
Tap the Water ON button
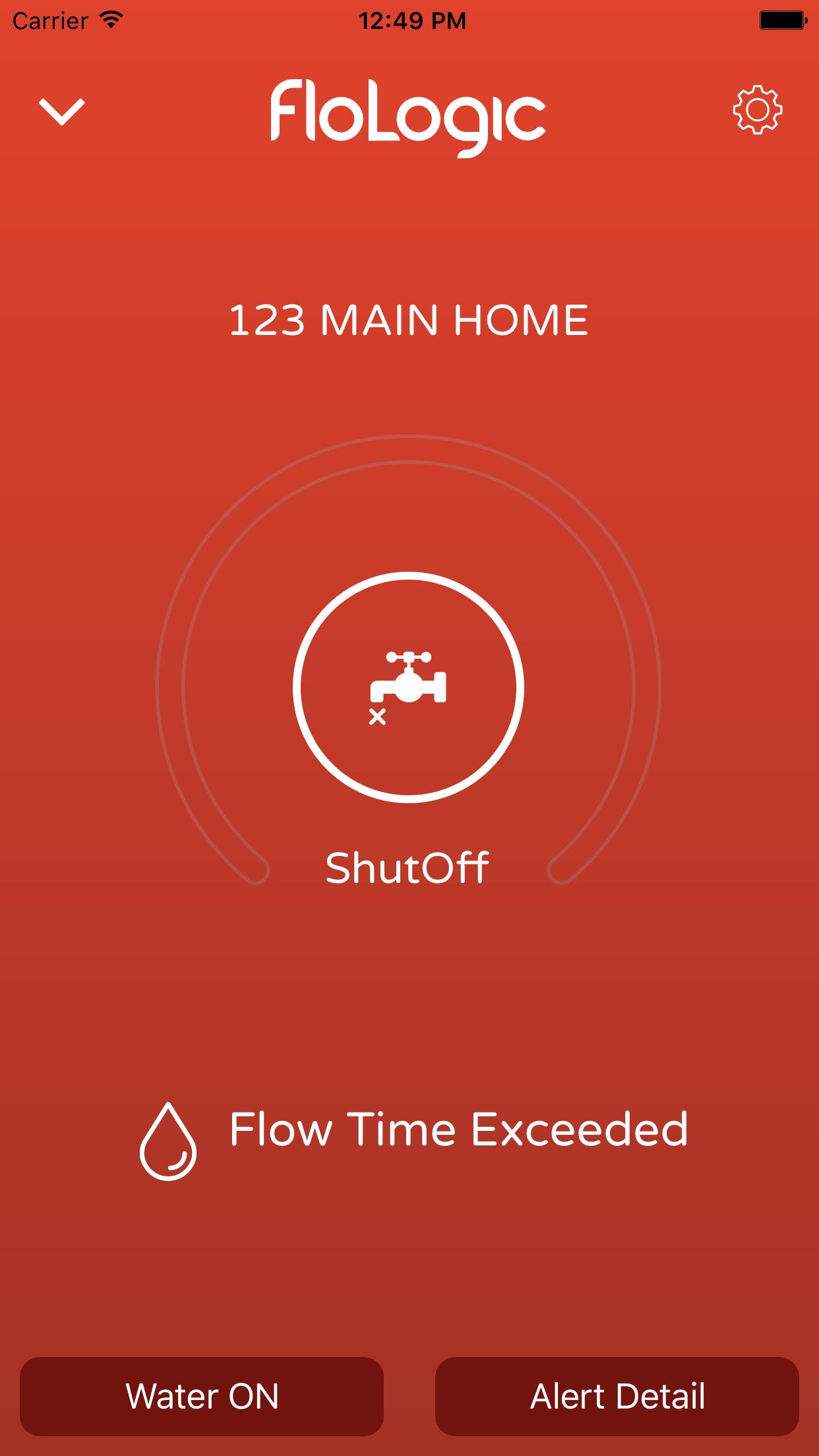(202, 1396)
